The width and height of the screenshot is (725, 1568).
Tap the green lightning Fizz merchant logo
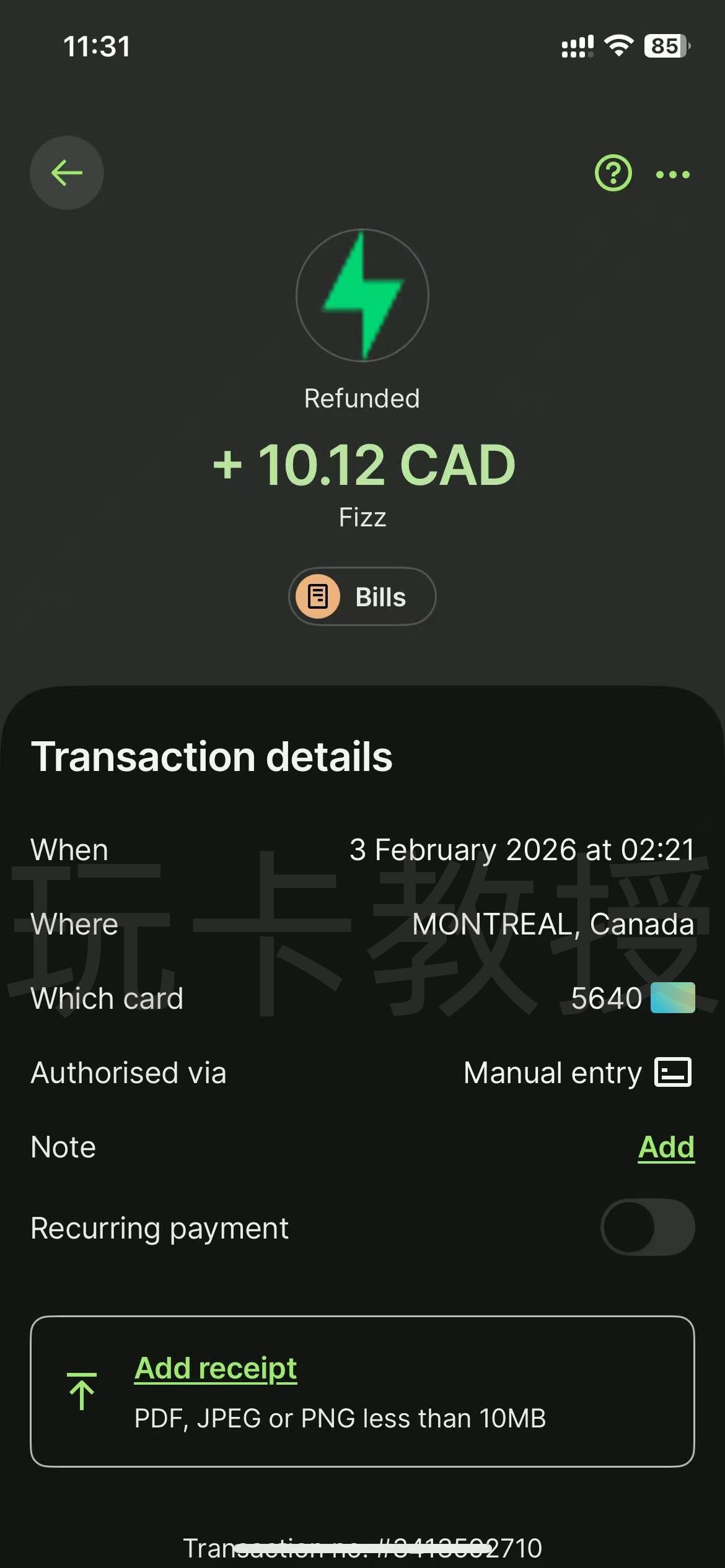tap(362, 296)
